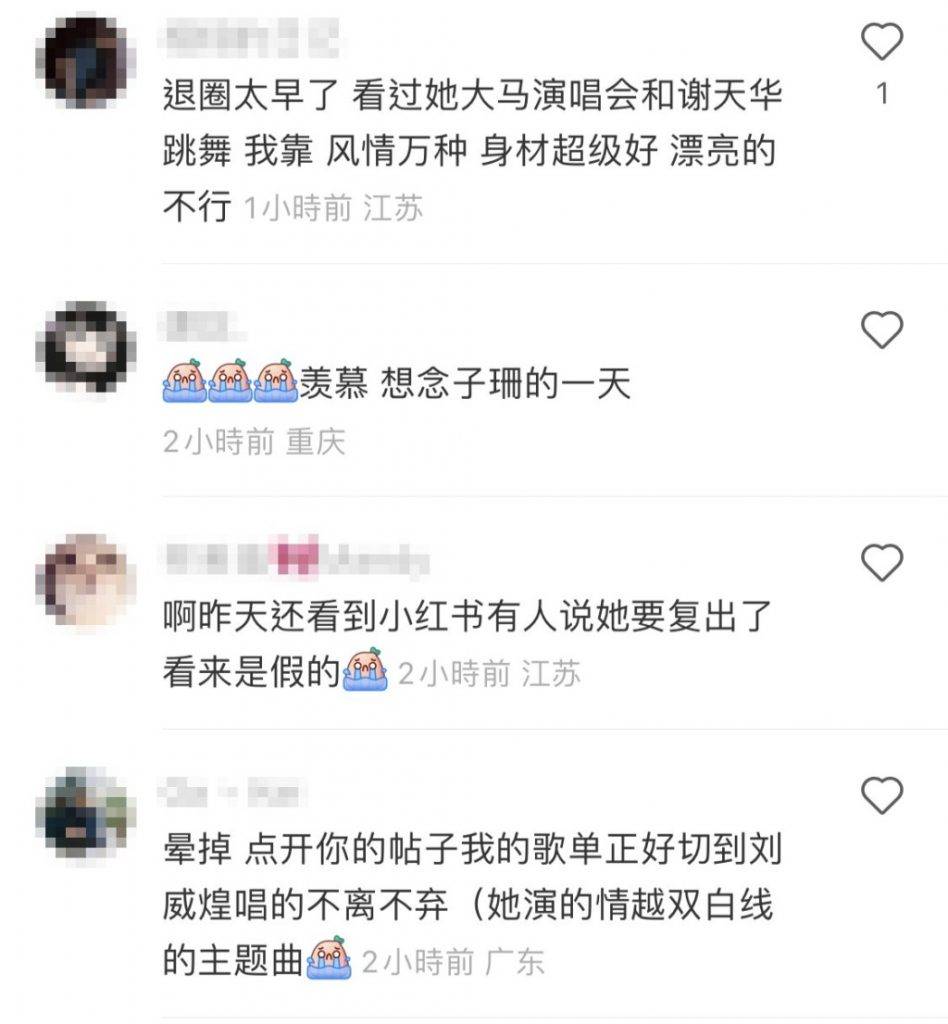This screenshot has height=1024, width=948.
Task: Like the comment about 小红书 saying she'd return
Action: pyautogui.click(x=882, y=563)
